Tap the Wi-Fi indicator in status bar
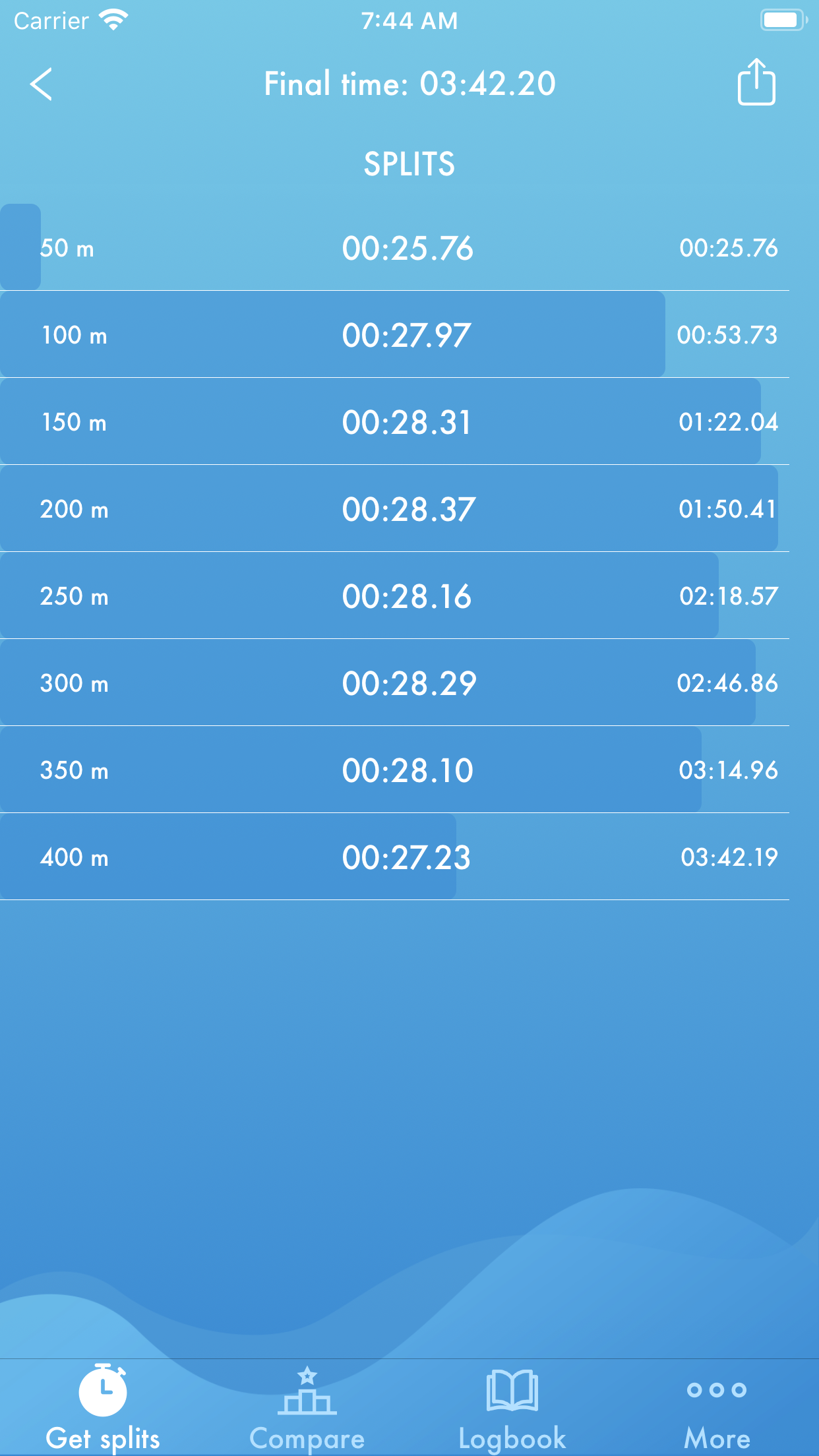Viewport: 819px width, 1456px height. coord(113,20)
